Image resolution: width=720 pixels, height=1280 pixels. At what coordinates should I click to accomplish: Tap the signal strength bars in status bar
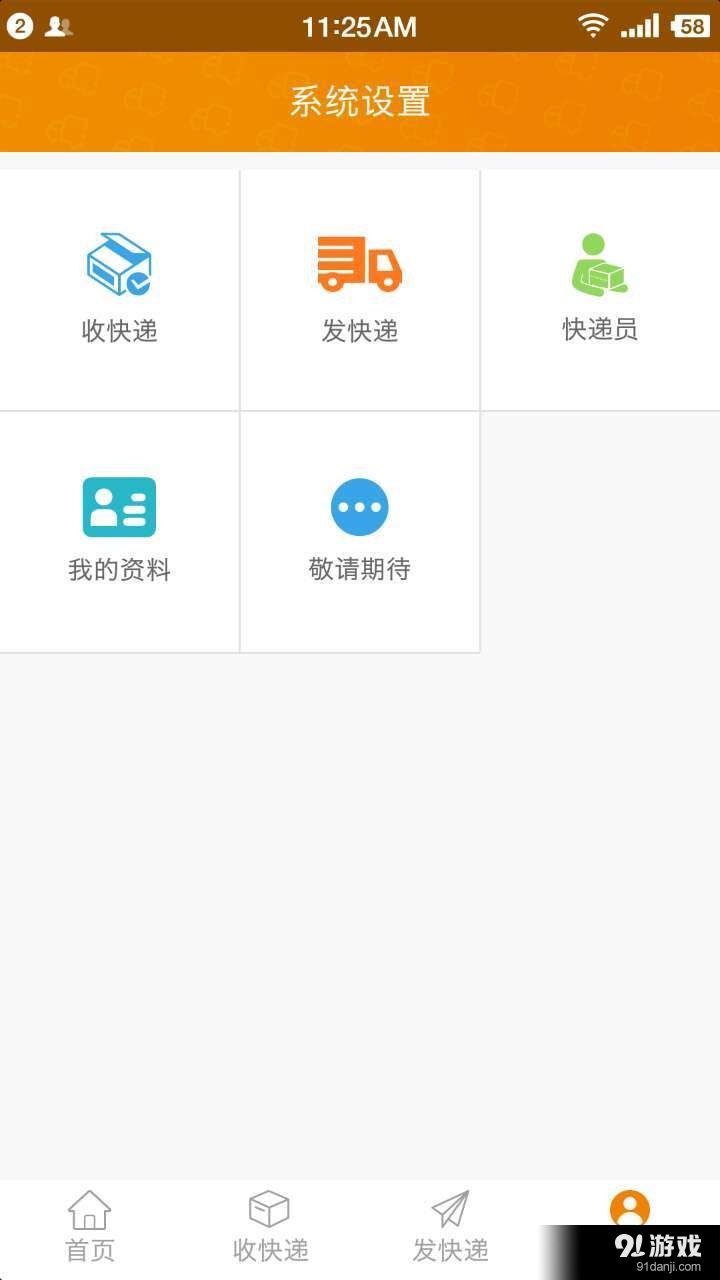[638, 25]
